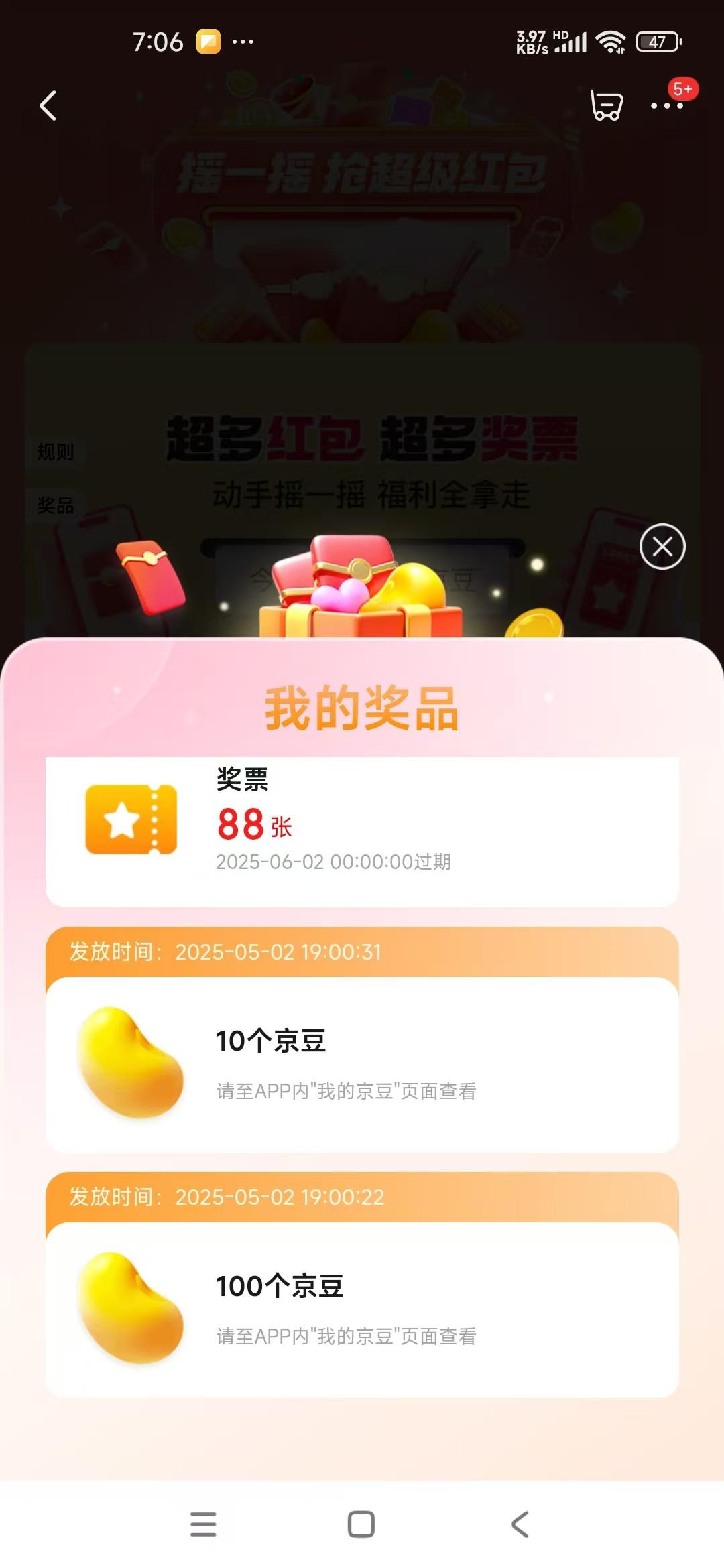Open the 规则 rules side tab

coord(55,452)
